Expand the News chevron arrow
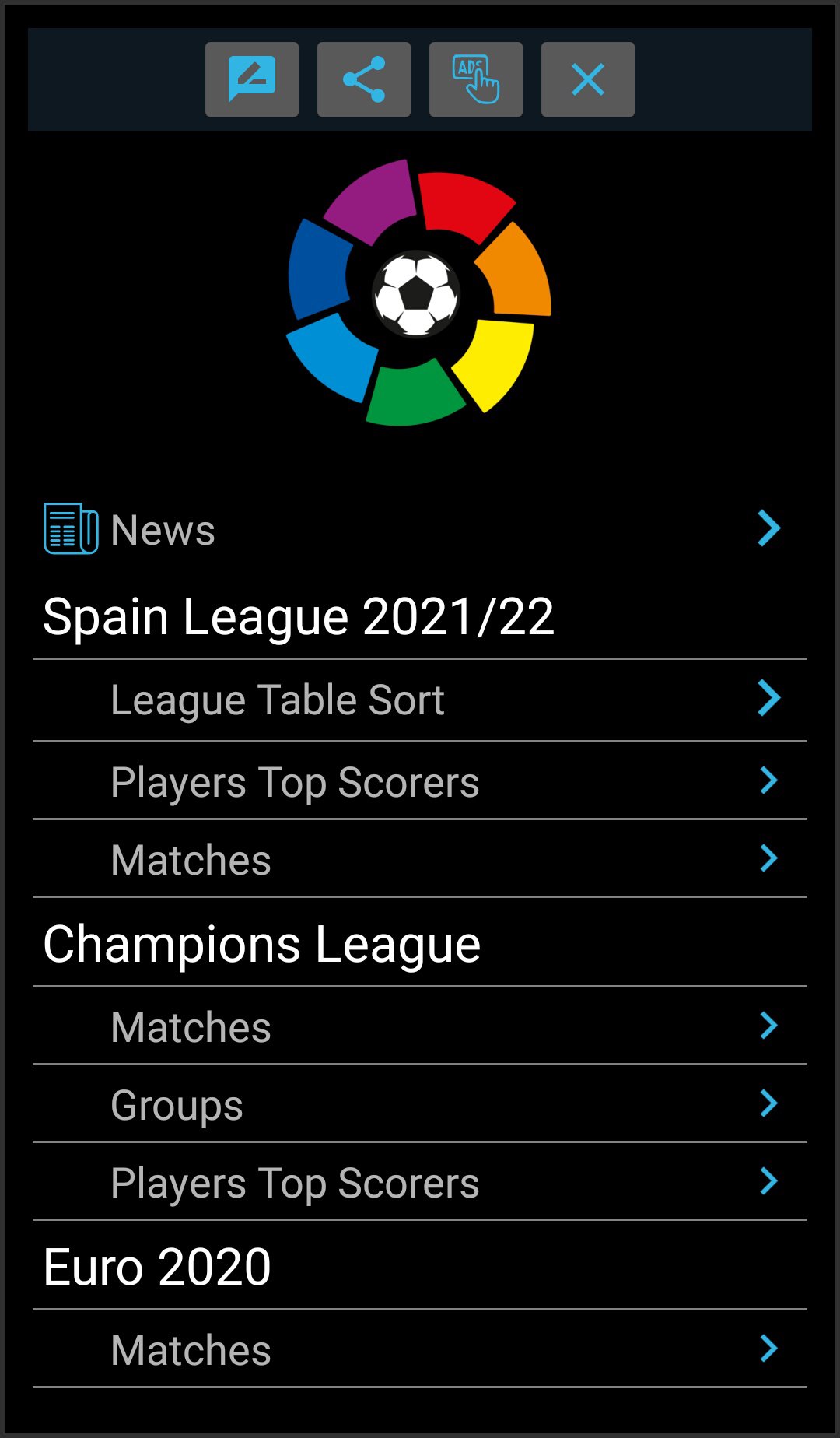This screenshot has height=1438, width=840. [x=768, y=528]
